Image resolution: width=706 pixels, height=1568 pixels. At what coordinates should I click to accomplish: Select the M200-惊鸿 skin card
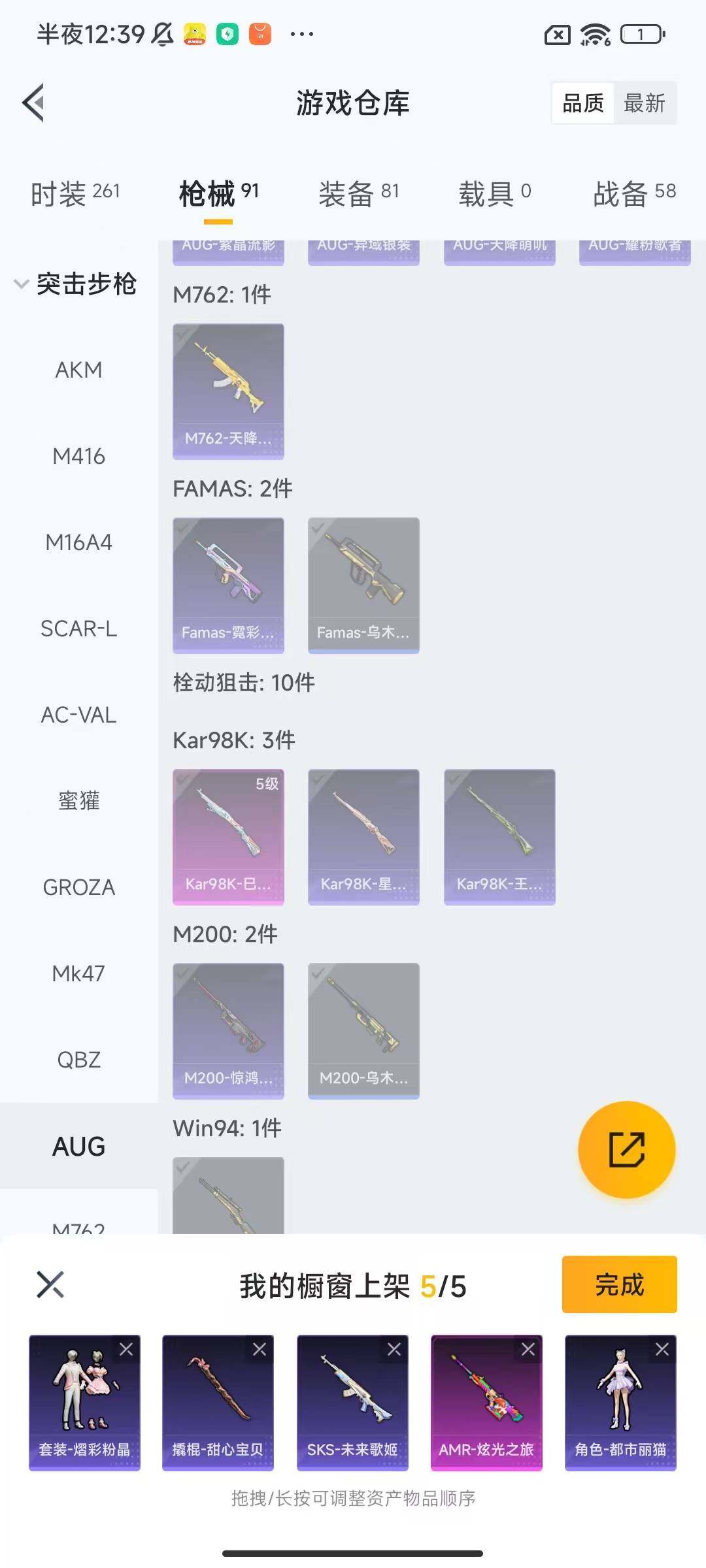point(228,1031)
